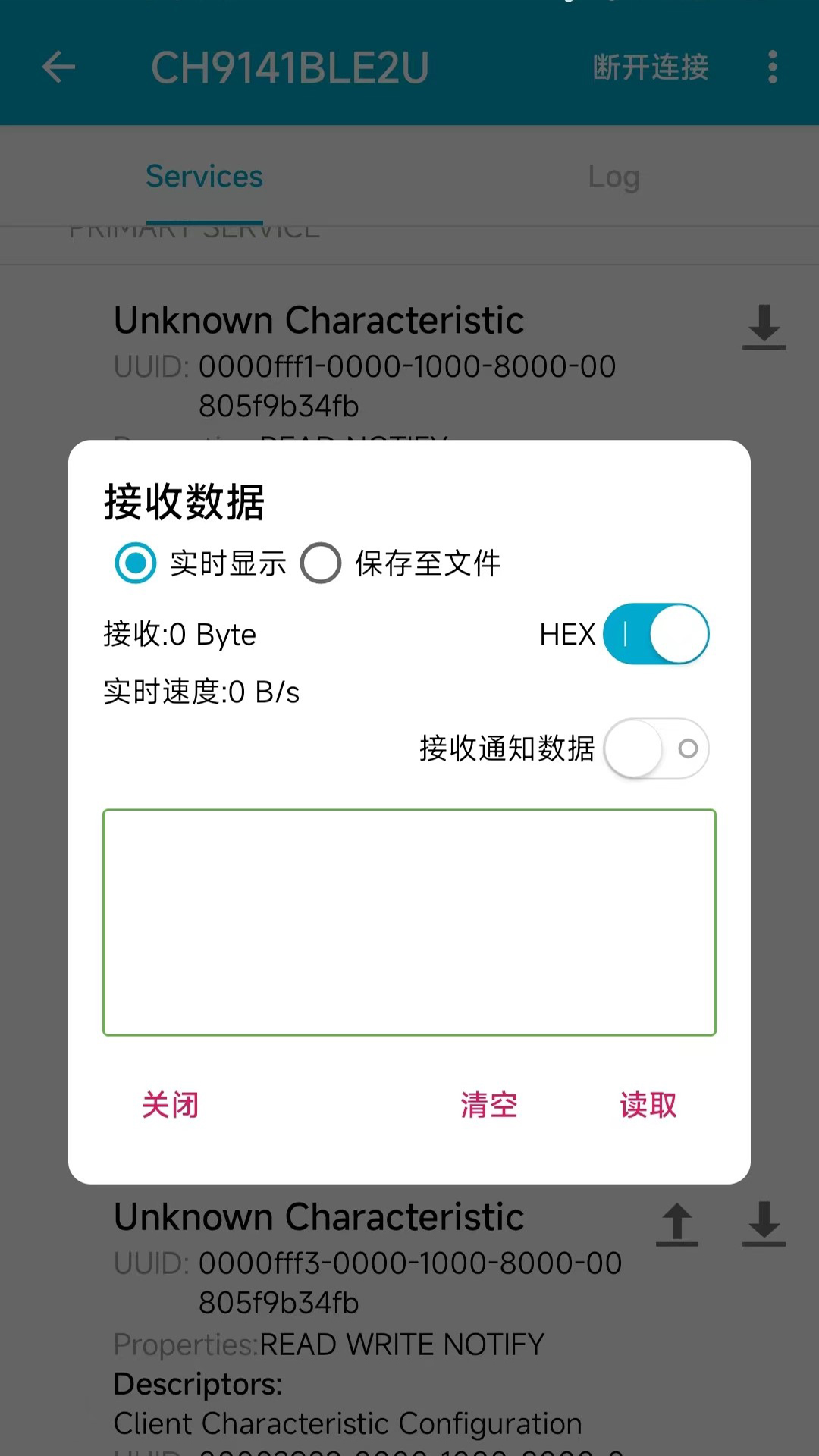This screenshot has width=819, height=1456.
Task: Open the three-dot overflow menu
Action: point(771,67)
